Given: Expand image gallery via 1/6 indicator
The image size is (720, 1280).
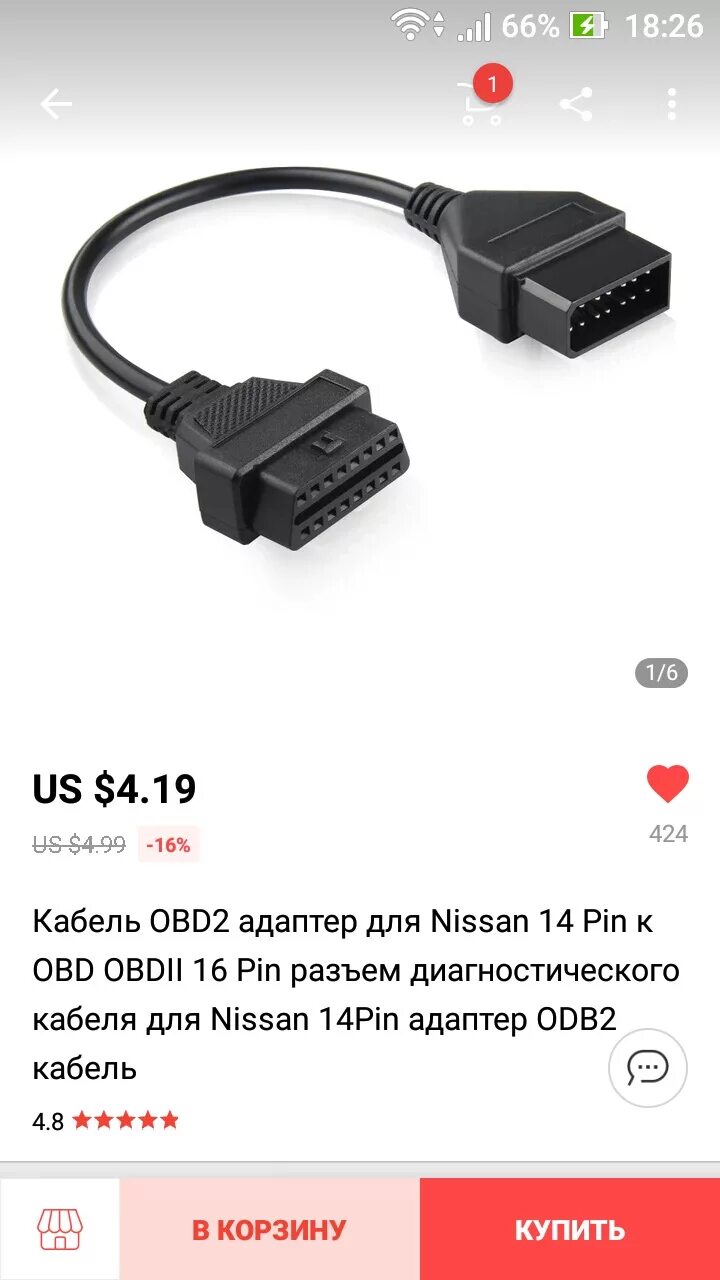Looking at the screenshot, I should (662, 674).
